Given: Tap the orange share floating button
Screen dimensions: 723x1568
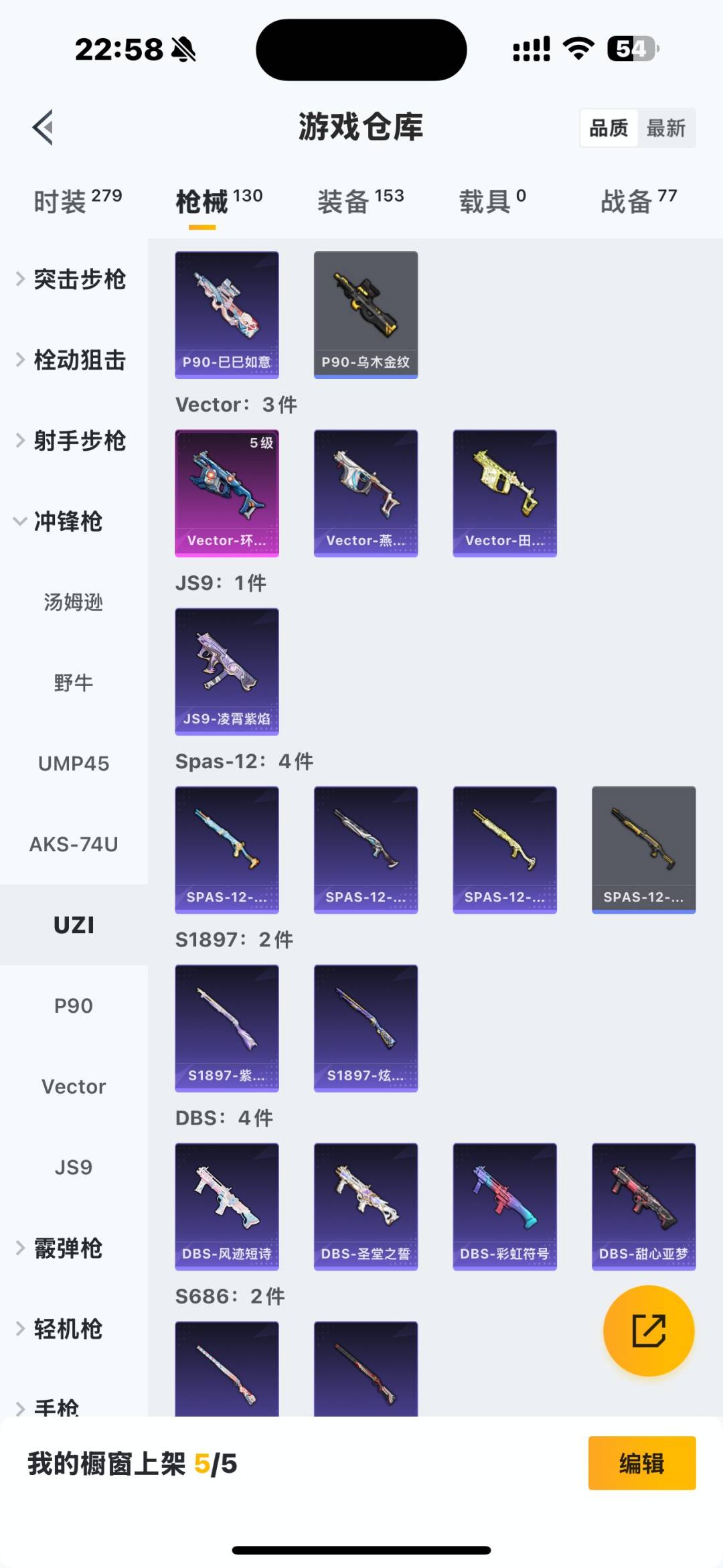Looking at the screenshot, I should tap(648, 1330).
